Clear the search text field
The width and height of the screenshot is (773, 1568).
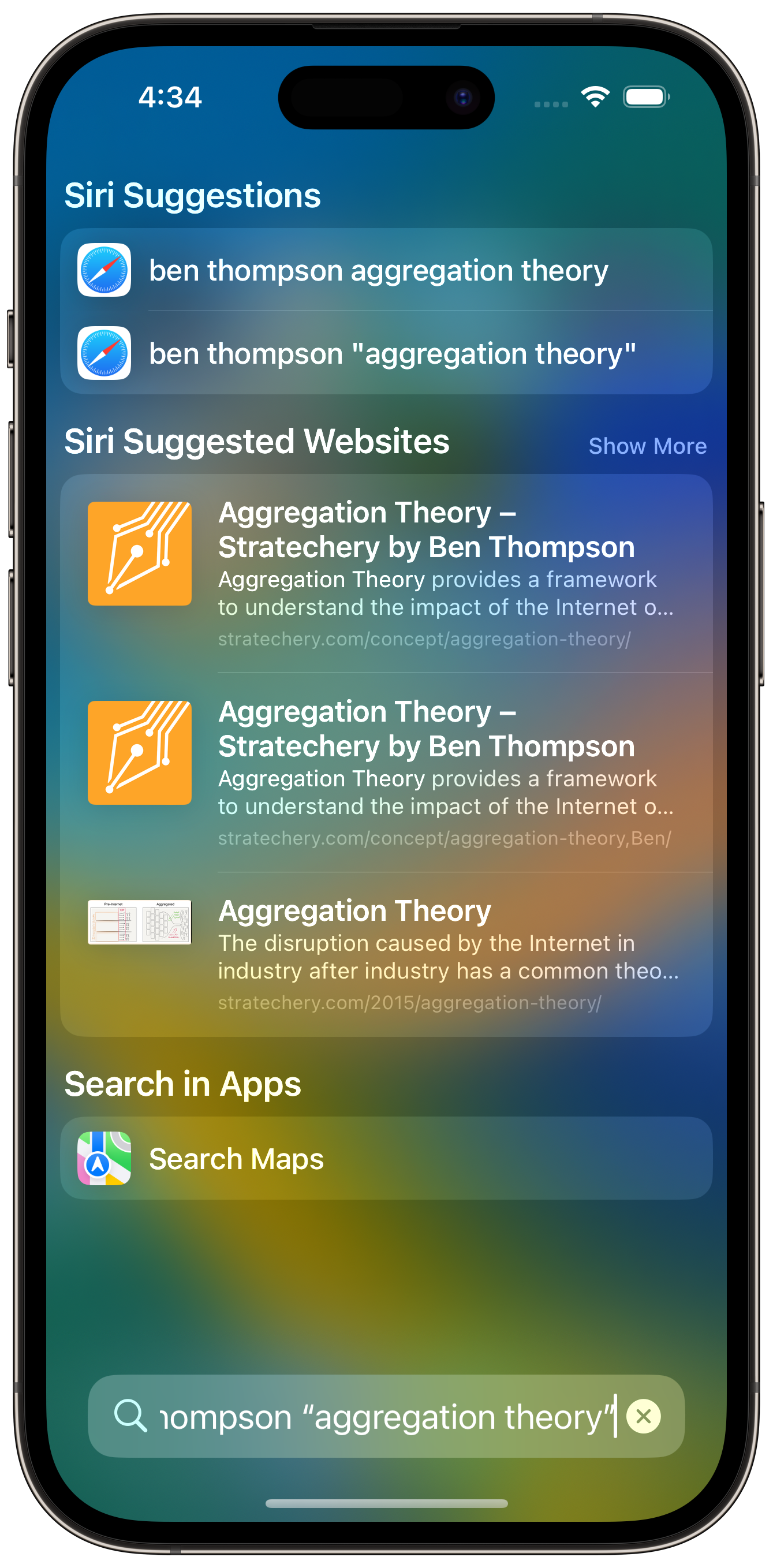click(643, 1416)
